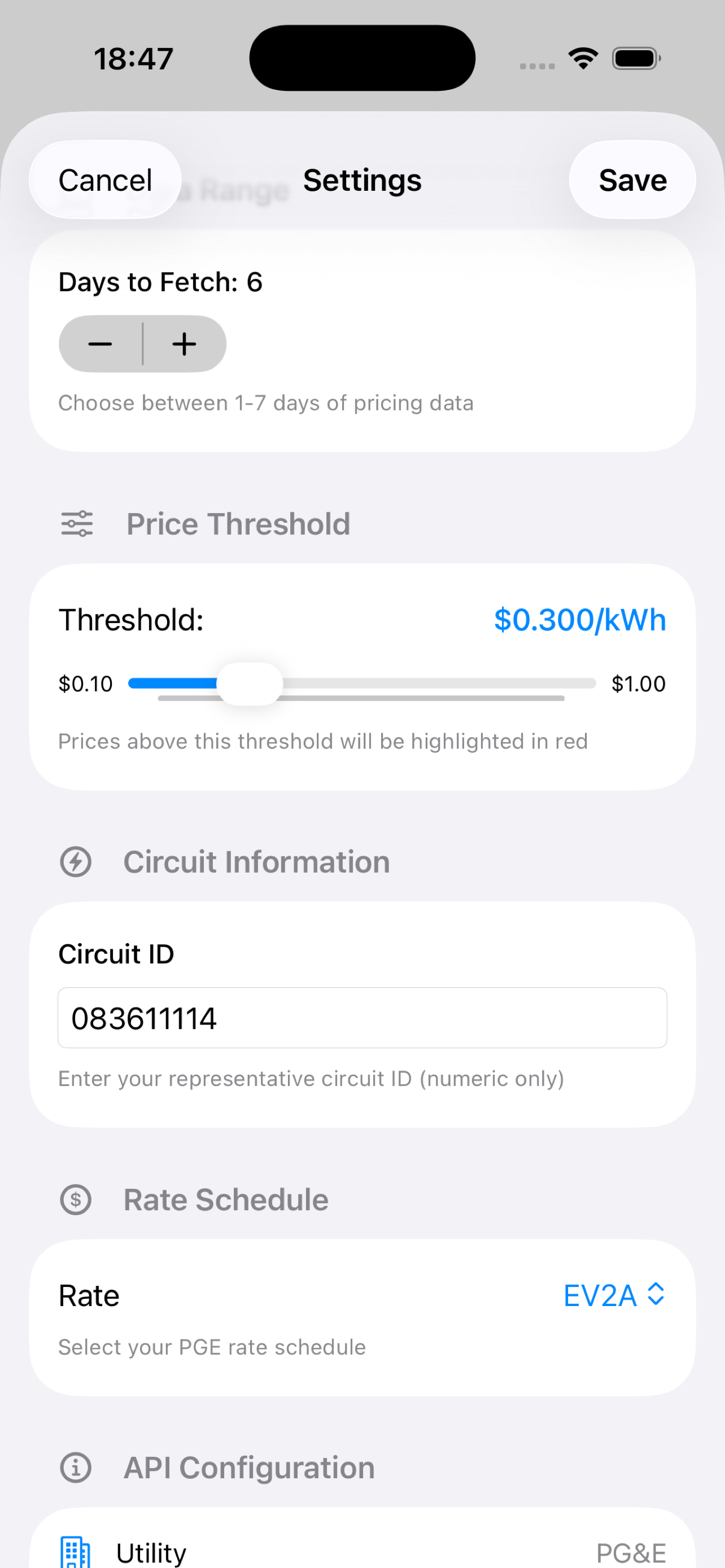Tap the Settings title
This screenshot has height=1568, width=725.
[361, 179]
